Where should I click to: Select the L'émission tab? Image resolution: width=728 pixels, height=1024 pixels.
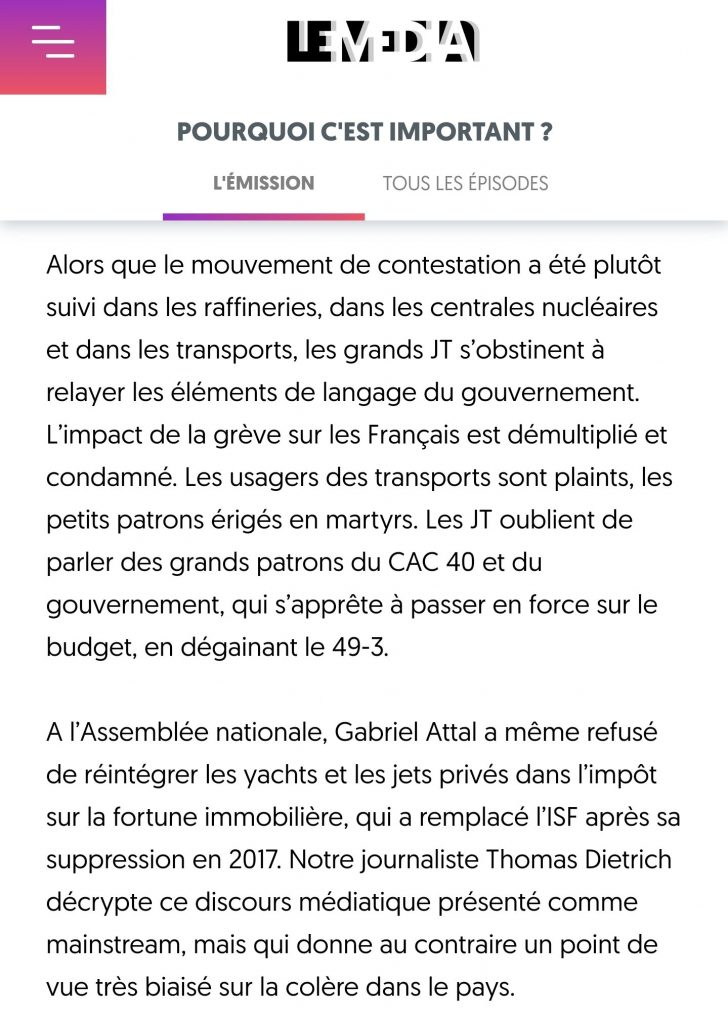tap(264, 184)
